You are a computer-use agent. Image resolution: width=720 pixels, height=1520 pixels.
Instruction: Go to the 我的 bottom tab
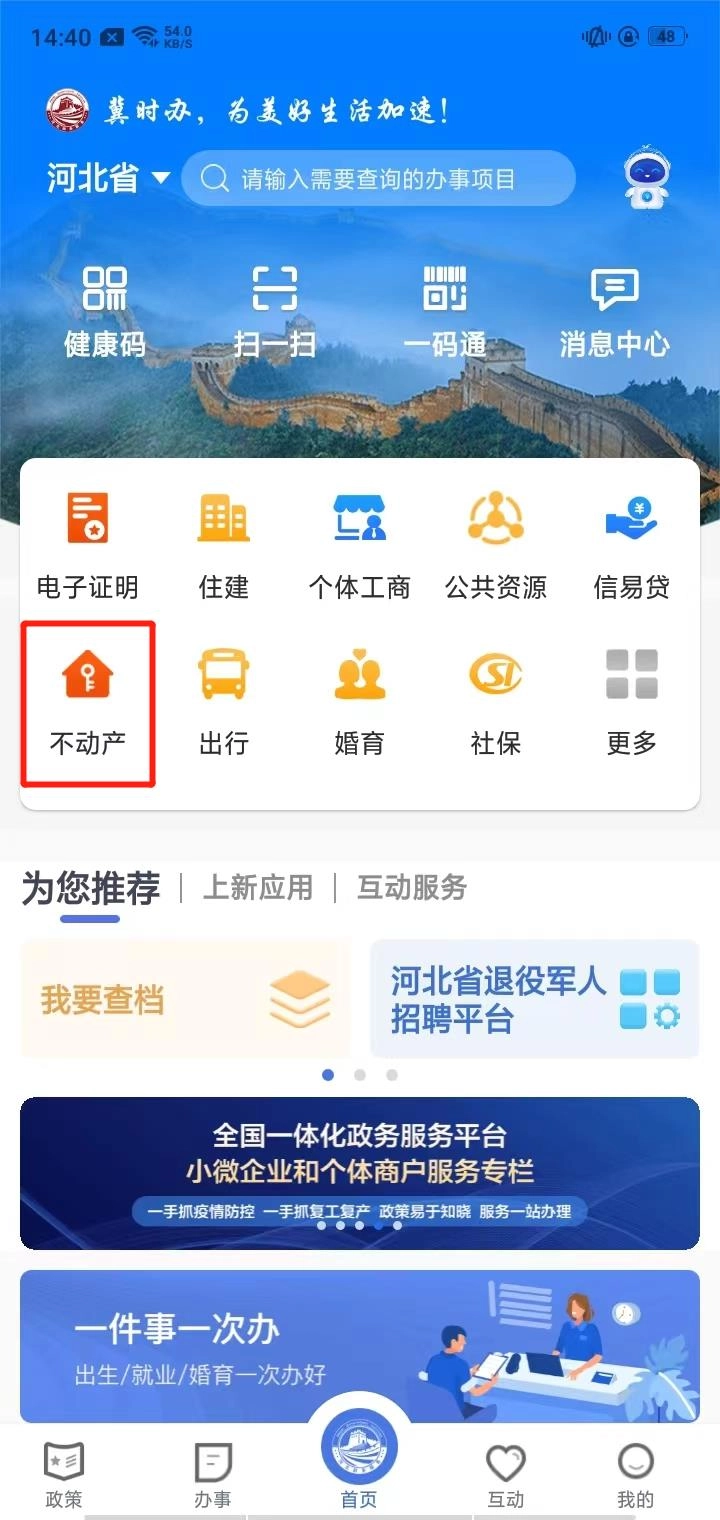pos(635,1475)
